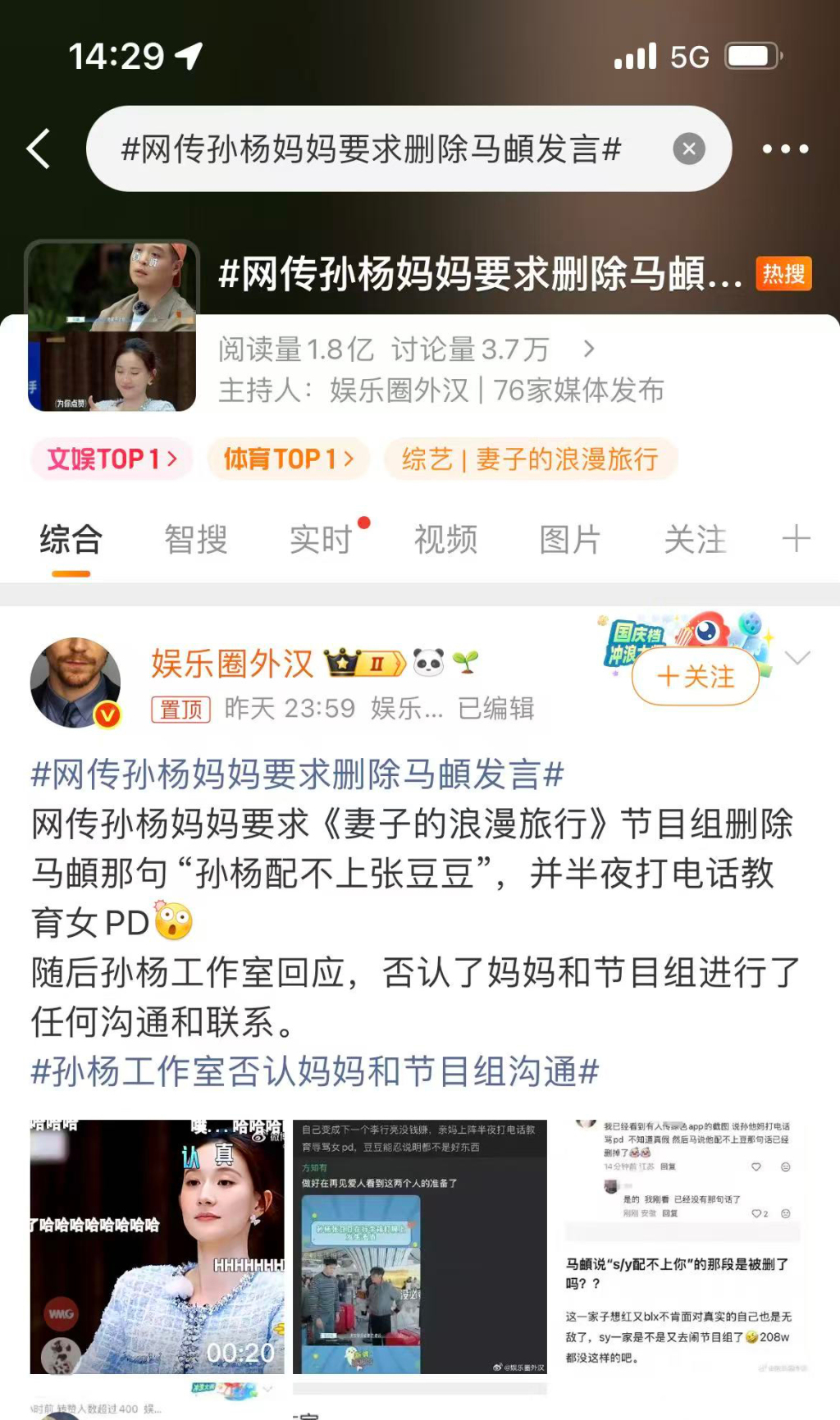Image resolution: width=840 pixels, height=1420 pixels.
Task: Open the 文娱TOP1 ranking chip
Action: click(x=112, y=459)
